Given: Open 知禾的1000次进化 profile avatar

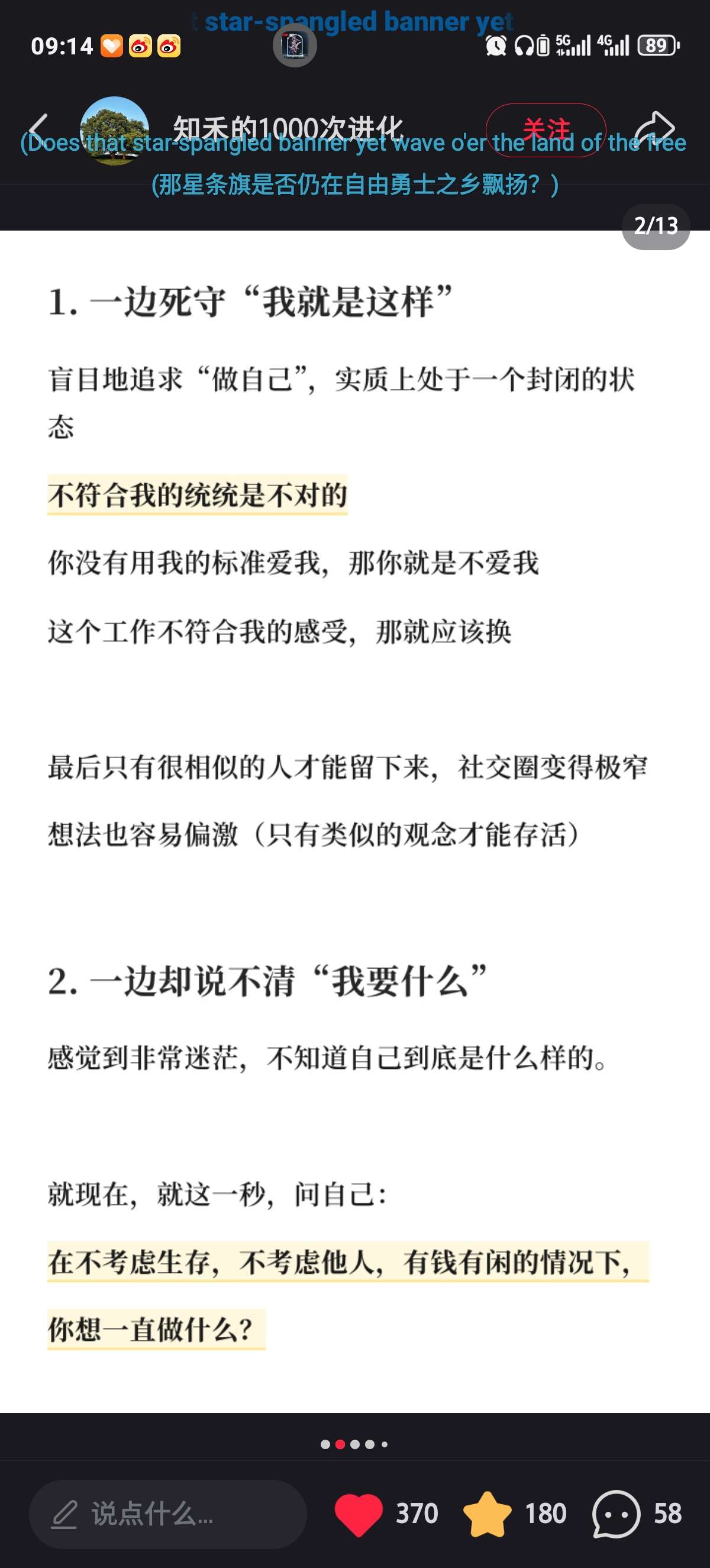Looking at the screenshot, I should [x=114, y=130].
